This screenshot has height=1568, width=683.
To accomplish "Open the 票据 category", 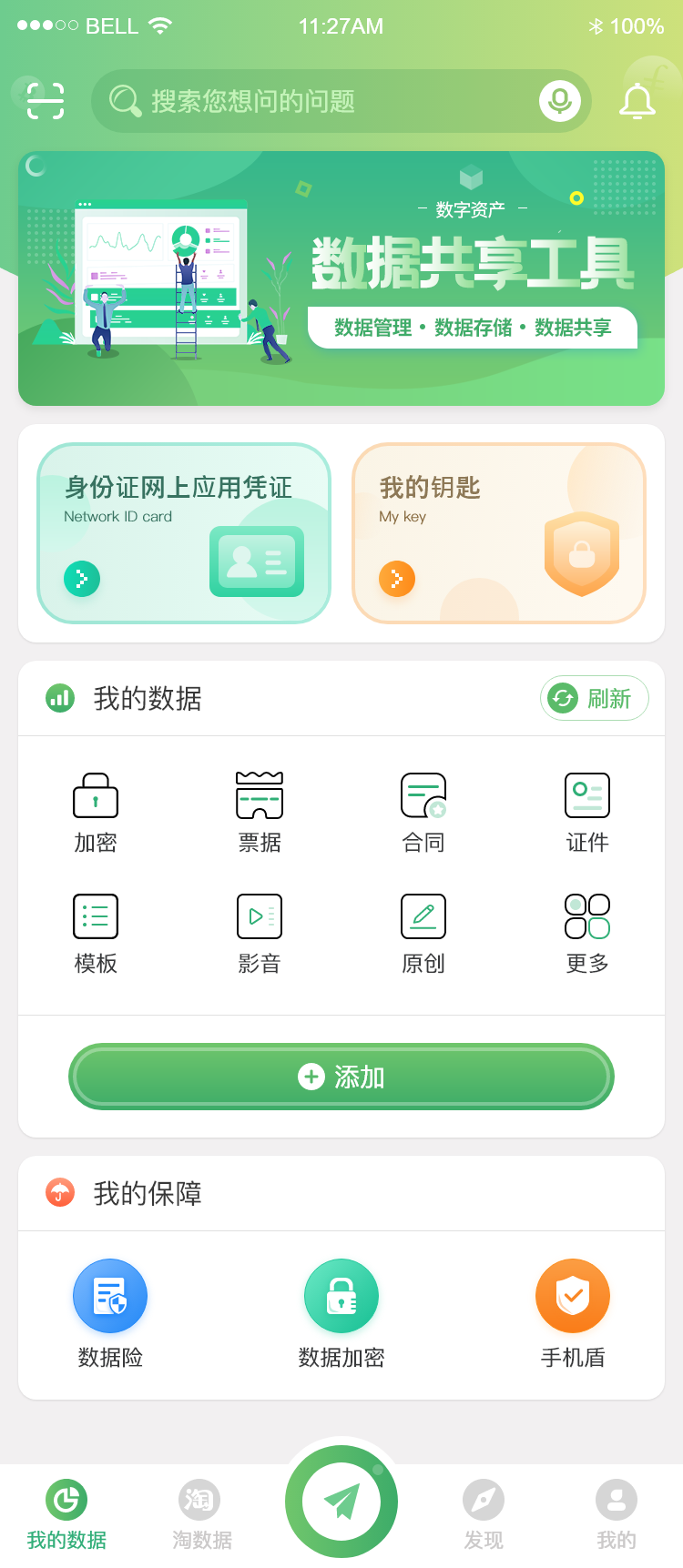I will click(x=260, y=812).
